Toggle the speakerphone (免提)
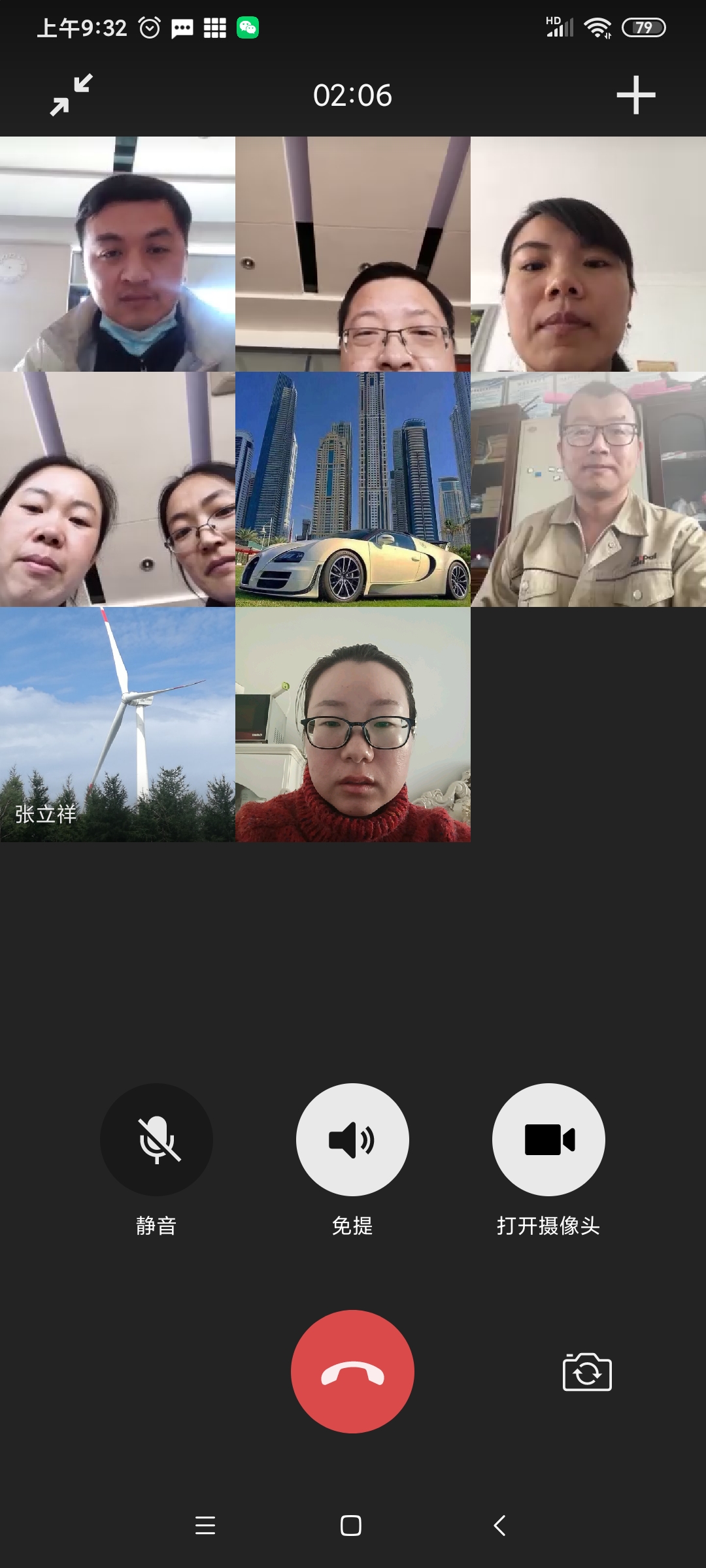Viewport: 706px width, 1568px height. pyautogui.click(x=352, y=1139)
